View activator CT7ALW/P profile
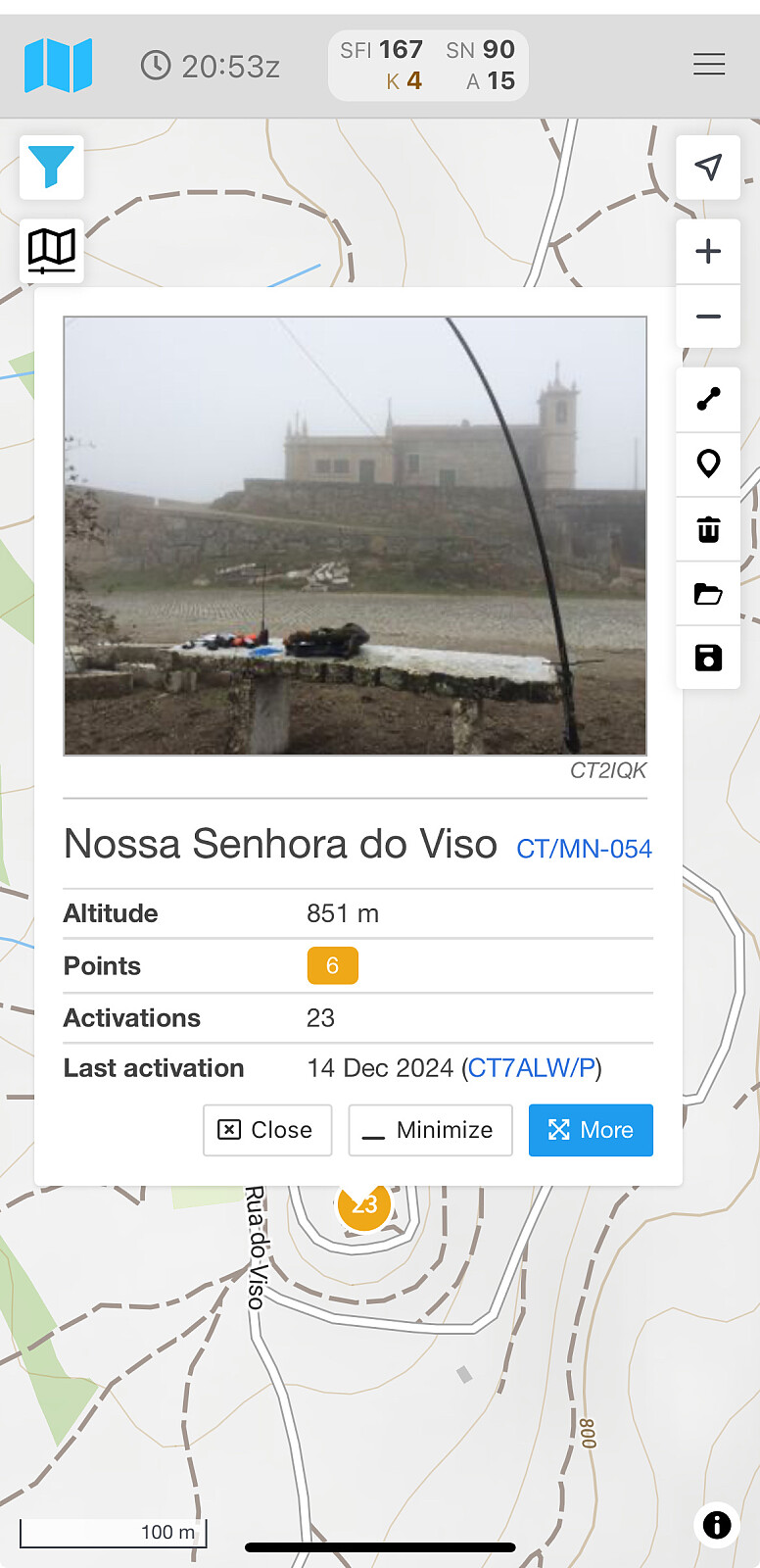 coord(532,1068)
